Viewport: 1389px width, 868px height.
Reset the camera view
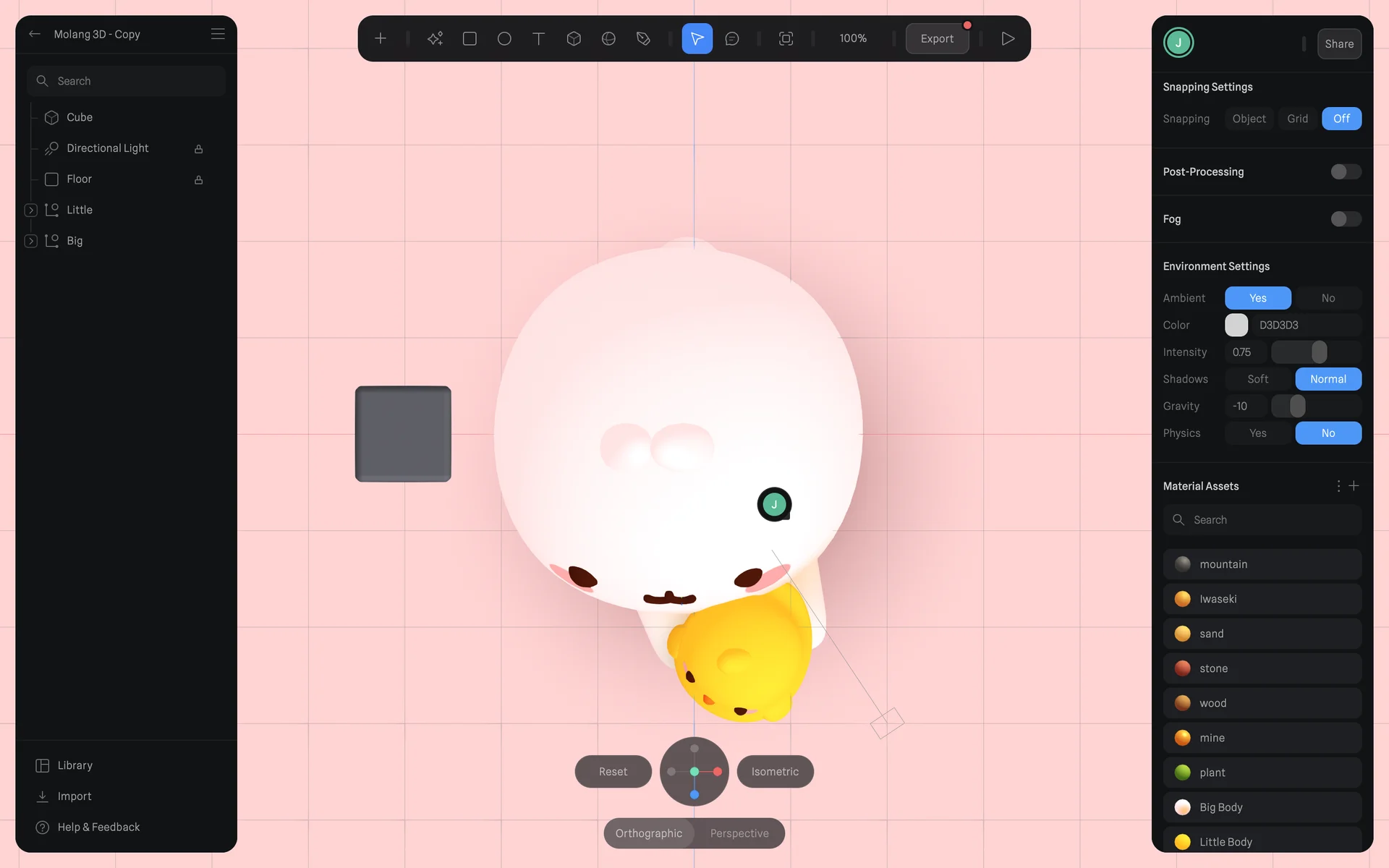[x=613, y=772]
